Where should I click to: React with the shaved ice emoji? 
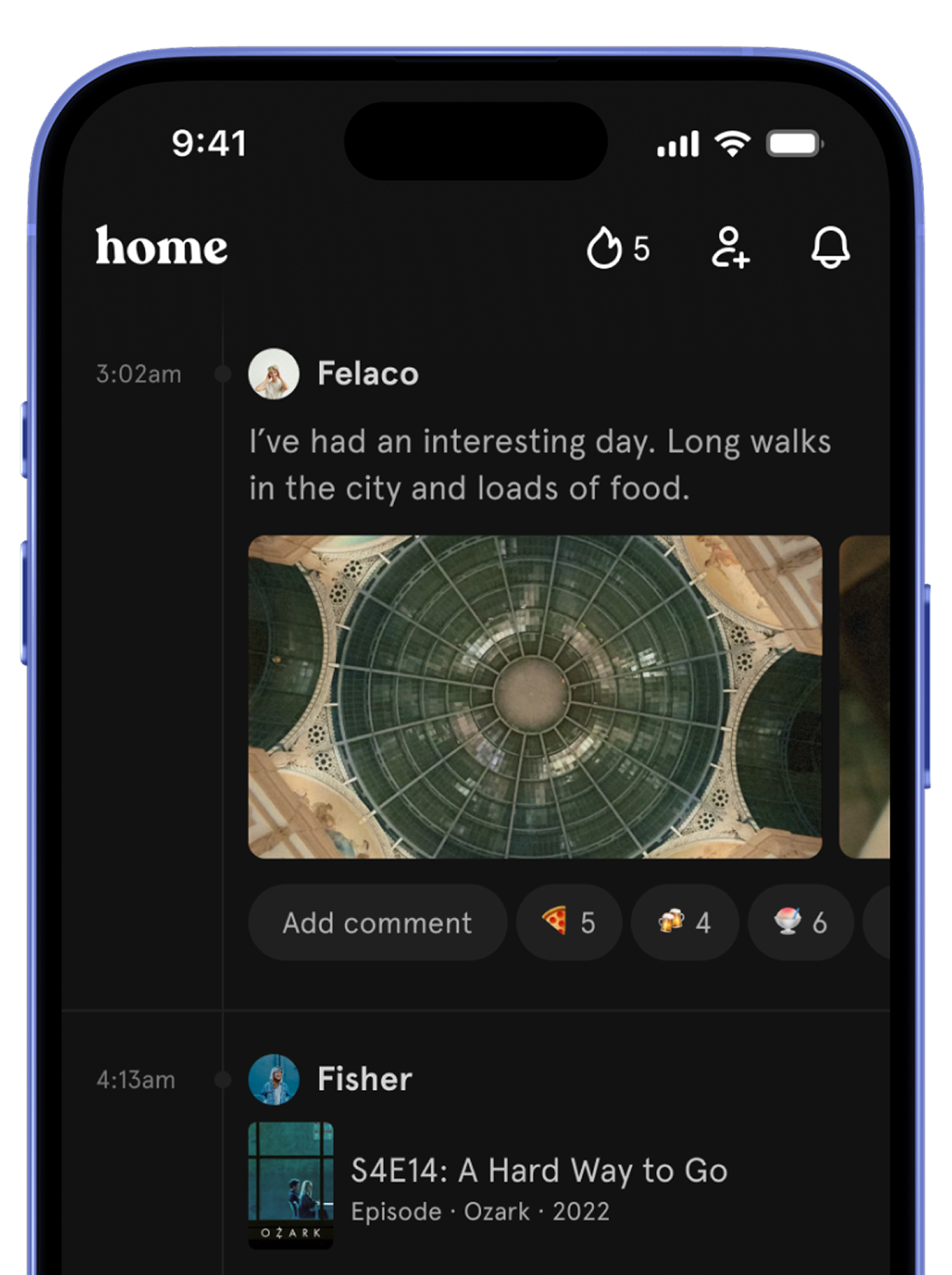(800, 923)
